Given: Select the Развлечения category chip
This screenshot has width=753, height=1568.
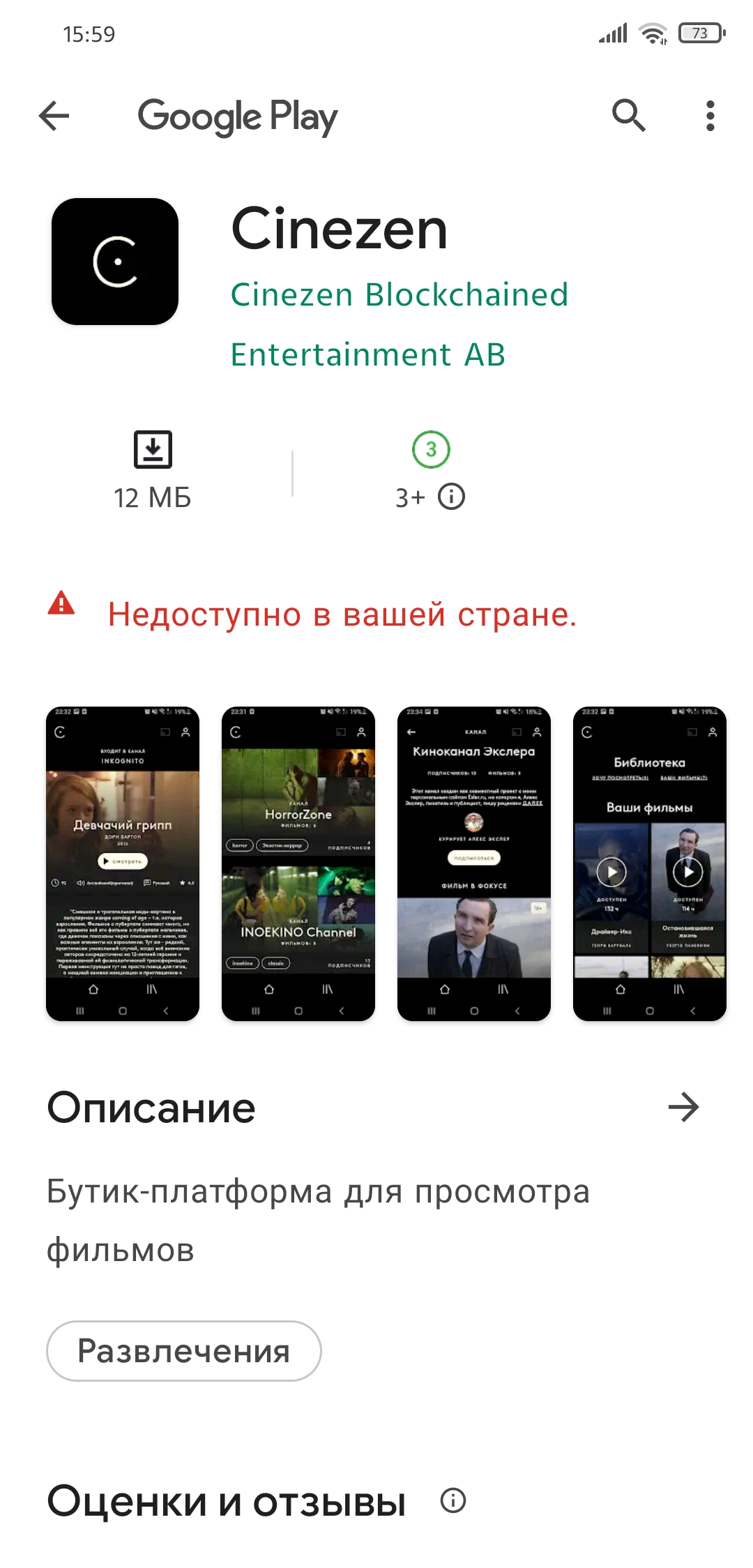Looking at the screenshot, I should coord(184,1351).
